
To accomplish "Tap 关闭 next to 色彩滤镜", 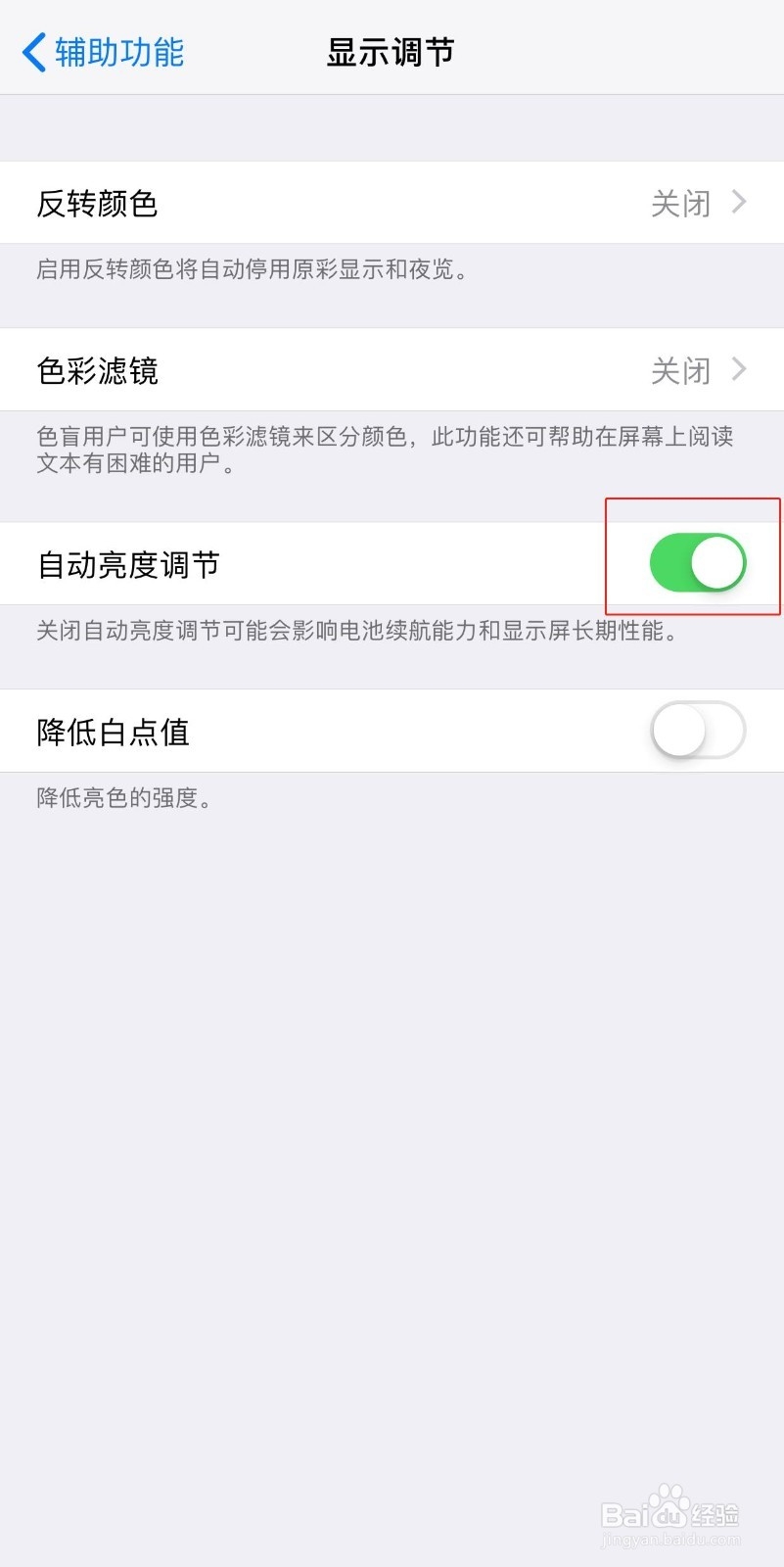I will 682,369.
